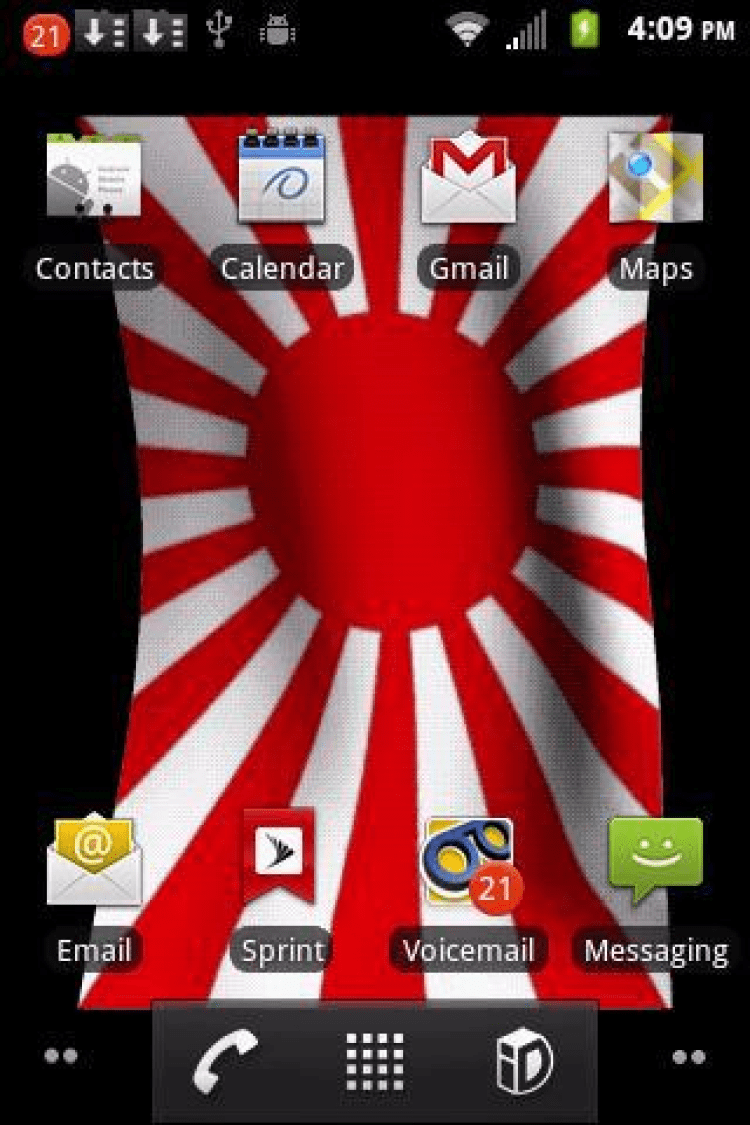Tap the right page indicator dots

(x=688, y=1056)
